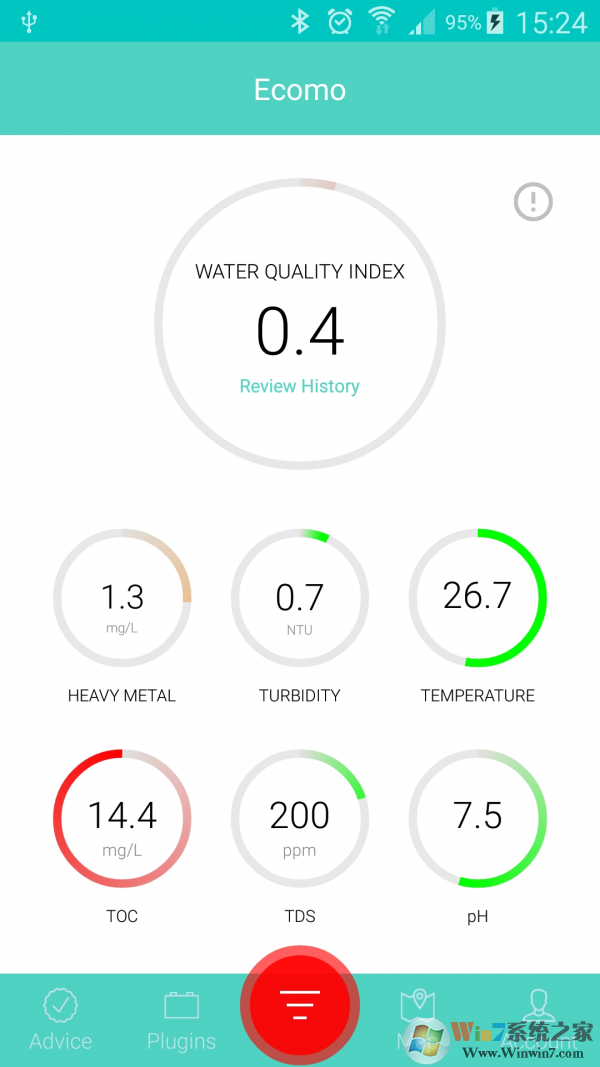
Task: Go to the Plugins tab
Action: pyautogui.click(x=181, y=1020)
